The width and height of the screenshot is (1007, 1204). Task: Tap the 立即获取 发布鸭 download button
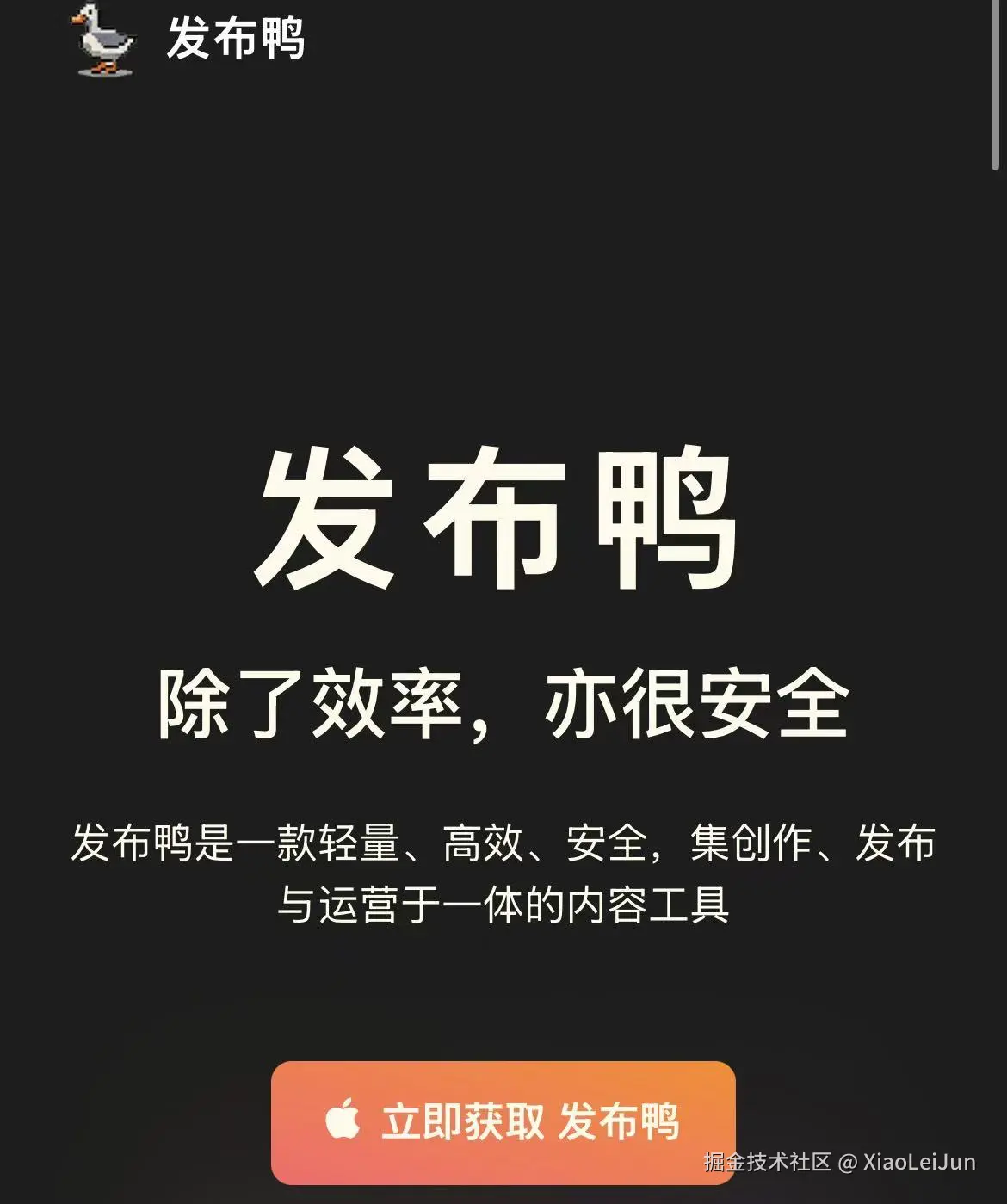click(503, 1121)
